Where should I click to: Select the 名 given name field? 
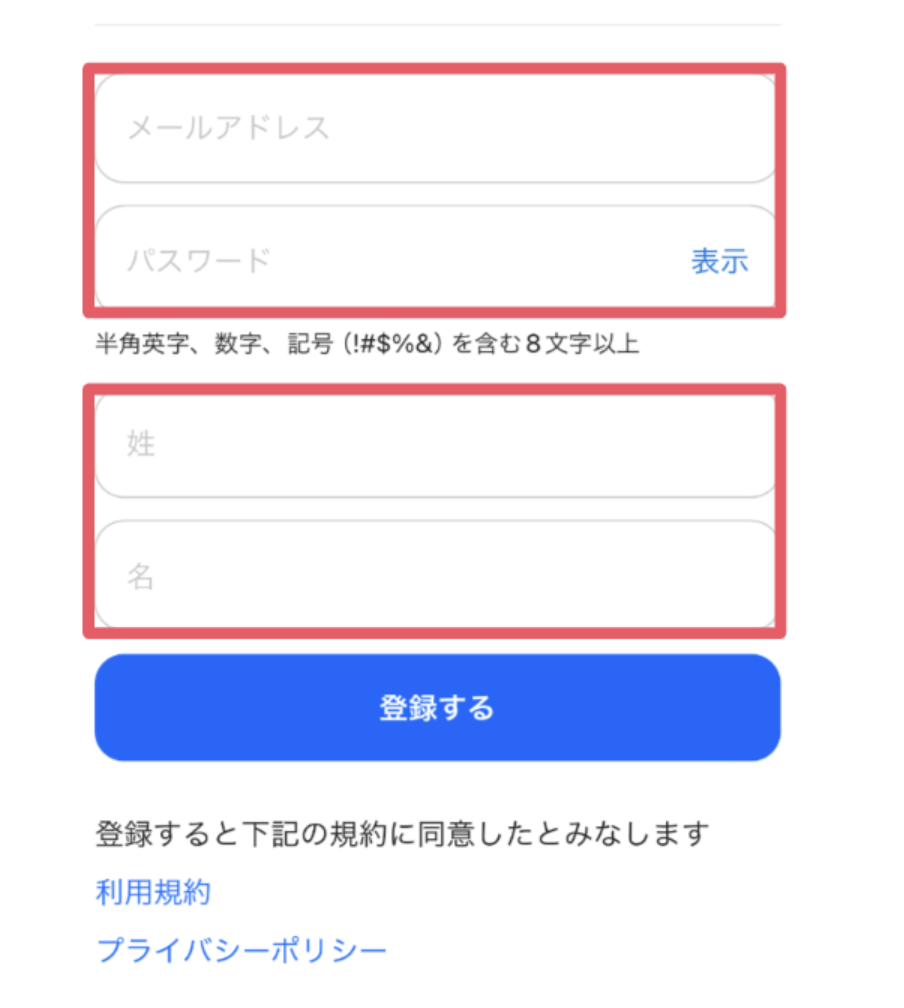click(x=436, y=576)
